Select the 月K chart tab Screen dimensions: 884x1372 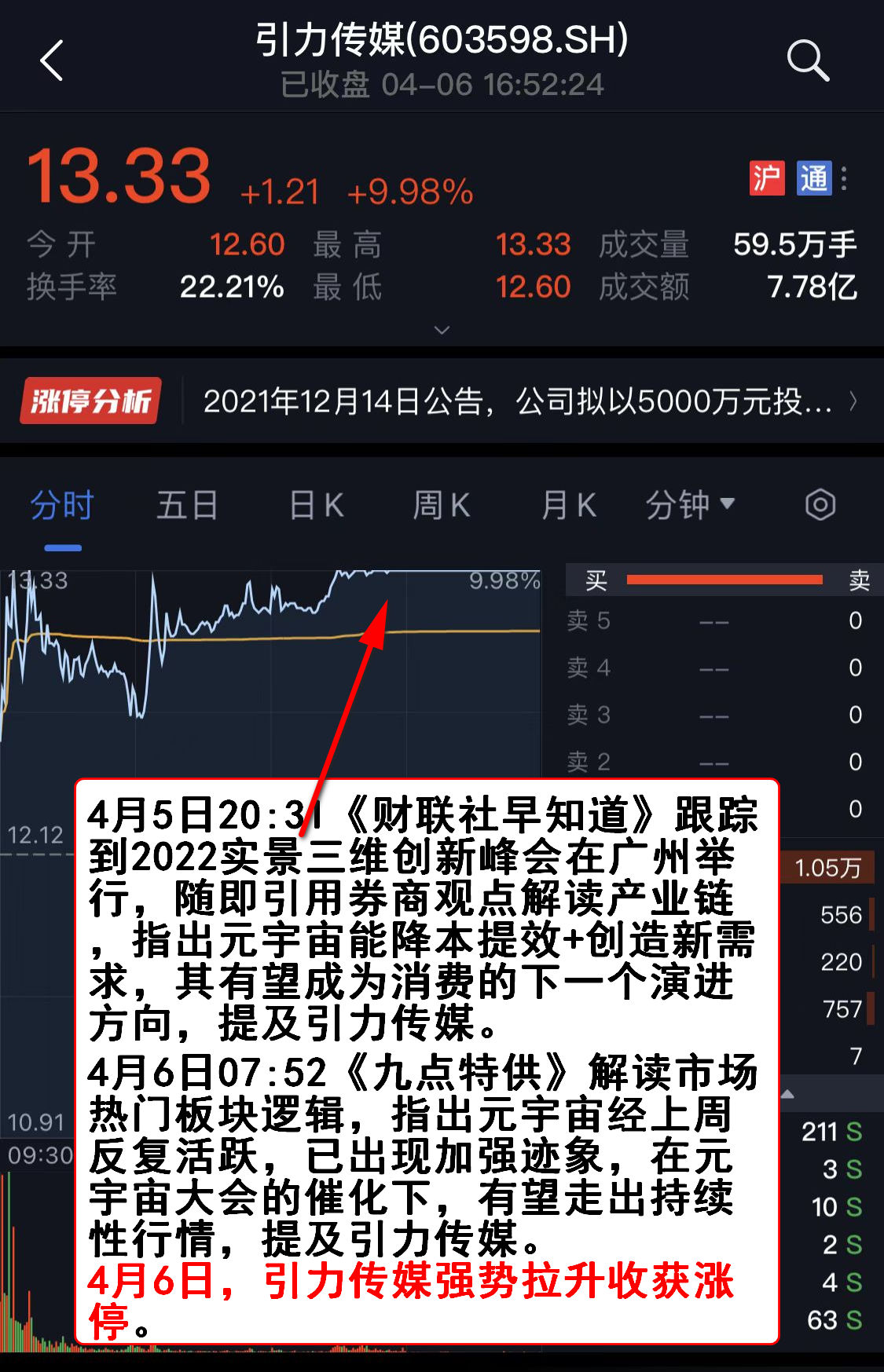click(x=568, y=505)
